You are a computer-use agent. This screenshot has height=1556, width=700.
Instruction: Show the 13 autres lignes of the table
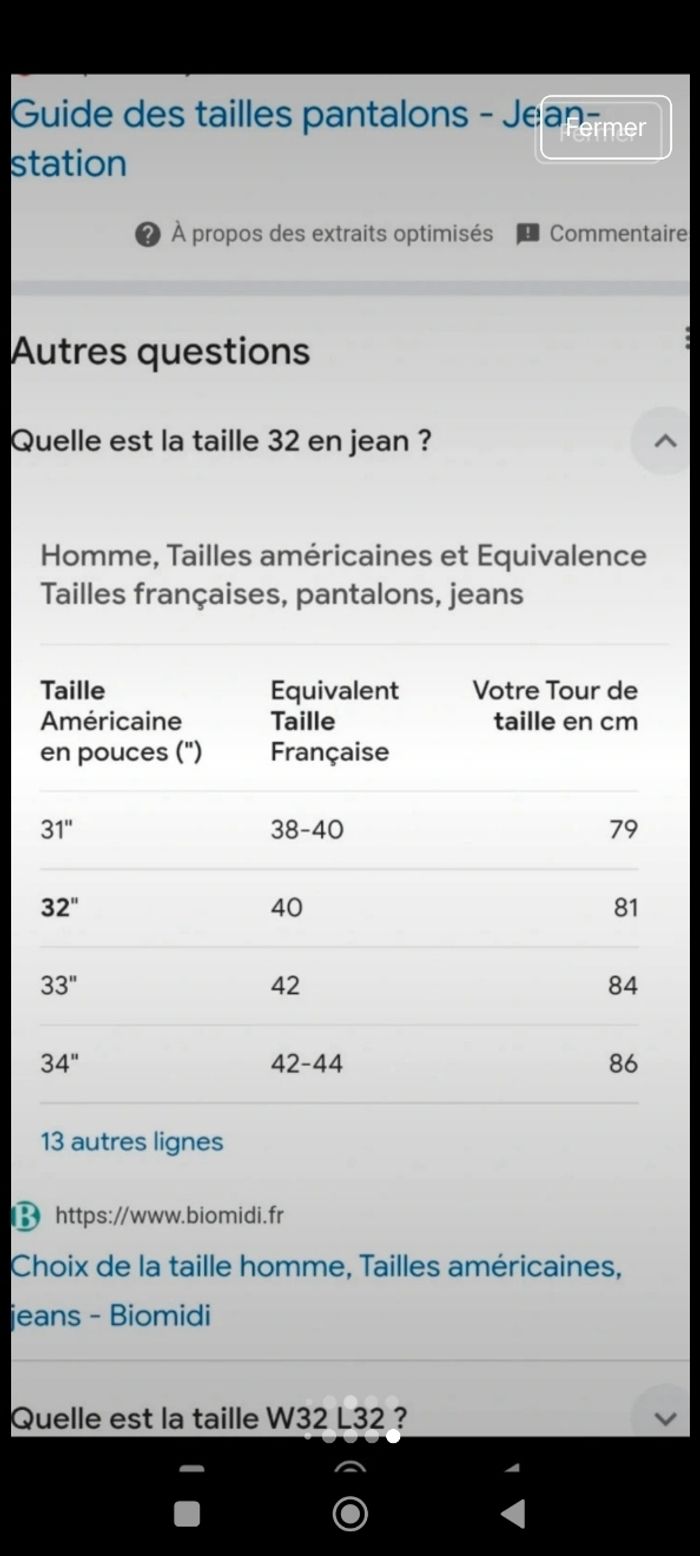click(132, 1142)
